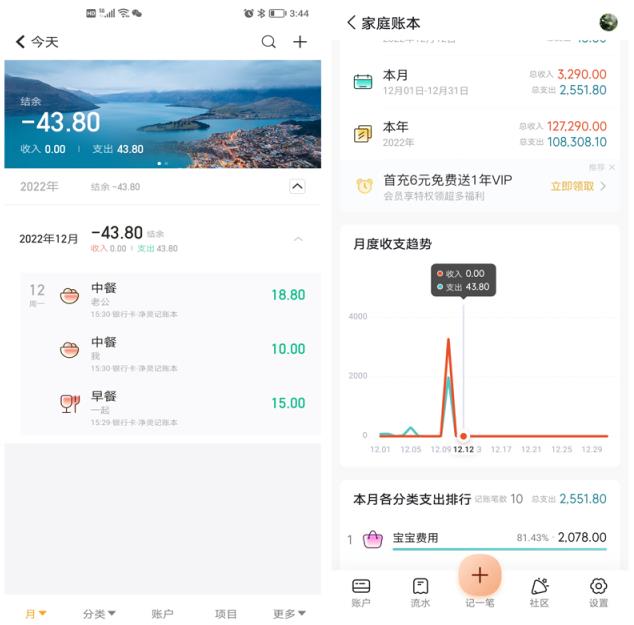This screenshot has height=625, width=634.
Task: Collapse the 2022年 section
Action: pos(296,186)
